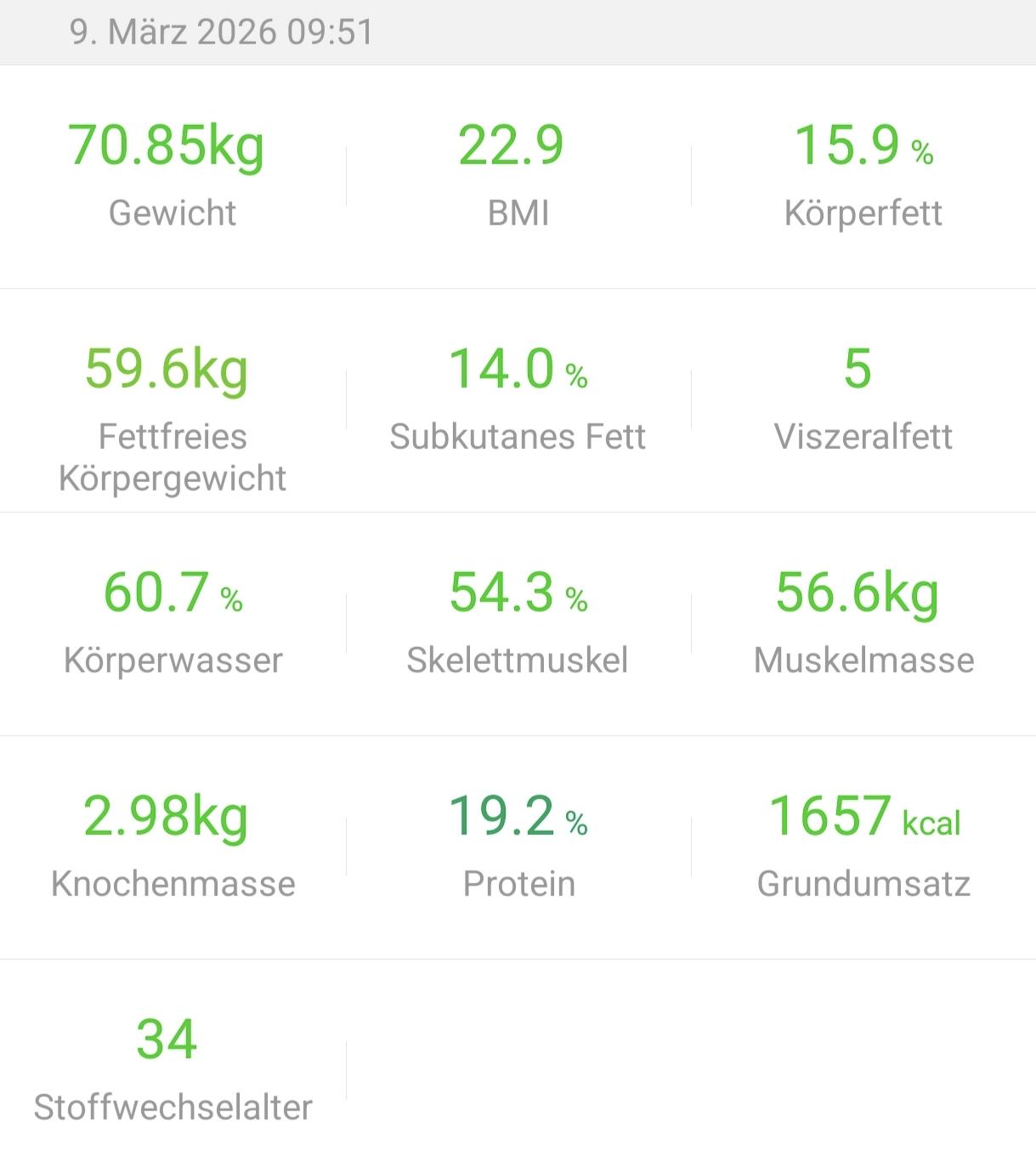The height and width of the screenshot is (1163, 1036).
Task: View the Viszeralfett value details
Action: (863, 400)
